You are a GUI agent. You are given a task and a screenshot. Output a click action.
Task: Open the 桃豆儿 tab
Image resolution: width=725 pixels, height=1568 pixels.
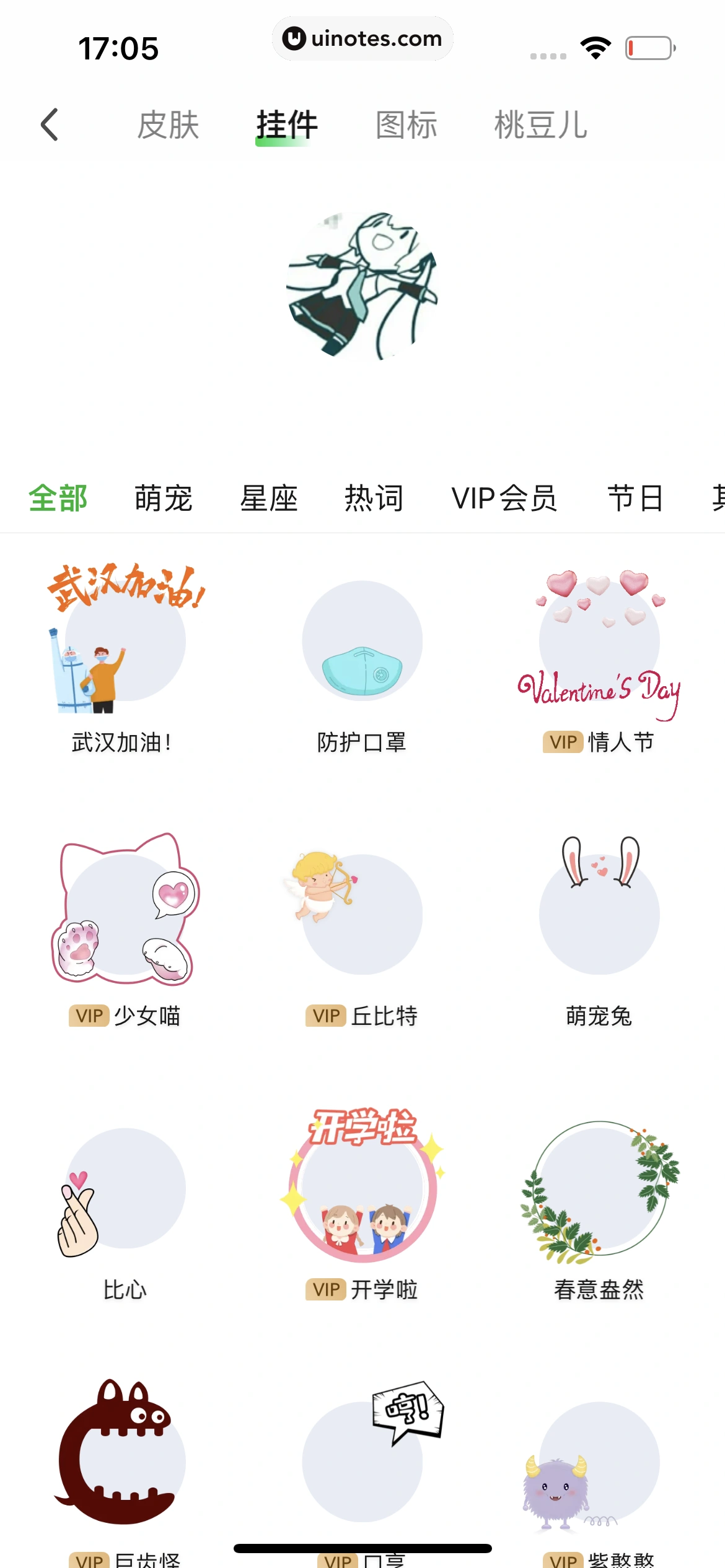(x=540, y=124)
